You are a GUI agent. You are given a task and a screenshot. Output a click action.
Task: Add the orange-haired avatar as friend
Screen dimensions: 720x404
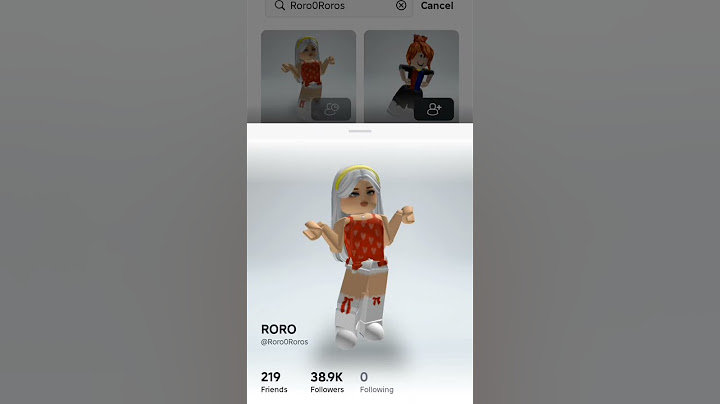click(434, 109)
